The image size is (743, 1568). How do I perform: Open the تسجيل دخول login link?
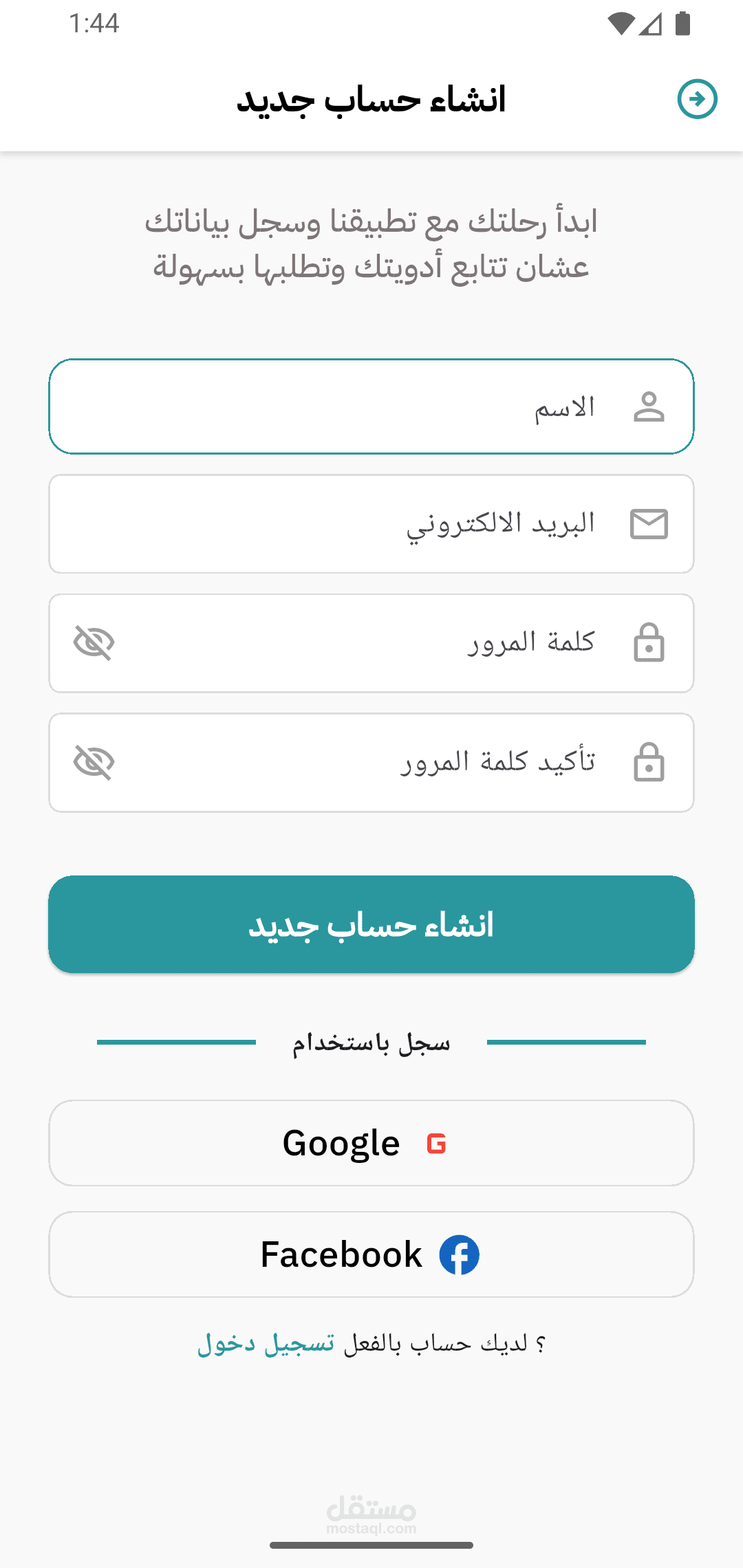(x=266, y=1343)
